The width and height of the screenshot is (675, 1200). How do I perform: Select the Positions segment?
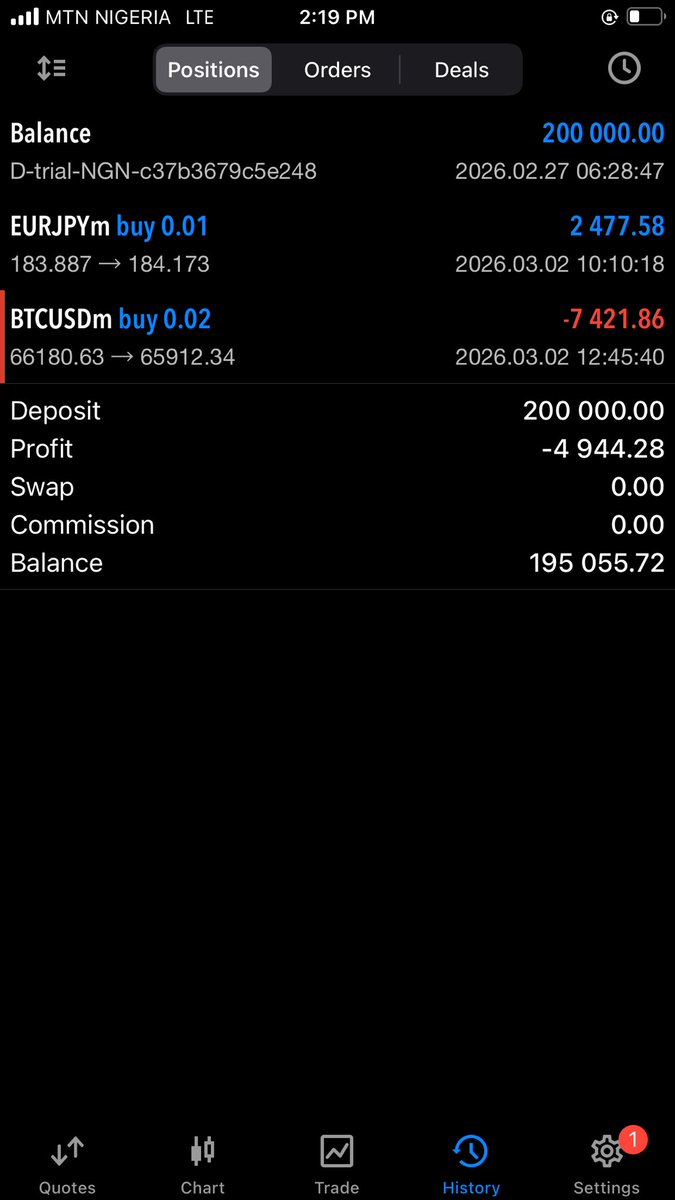pyautogui.click(x=213, y=70)
